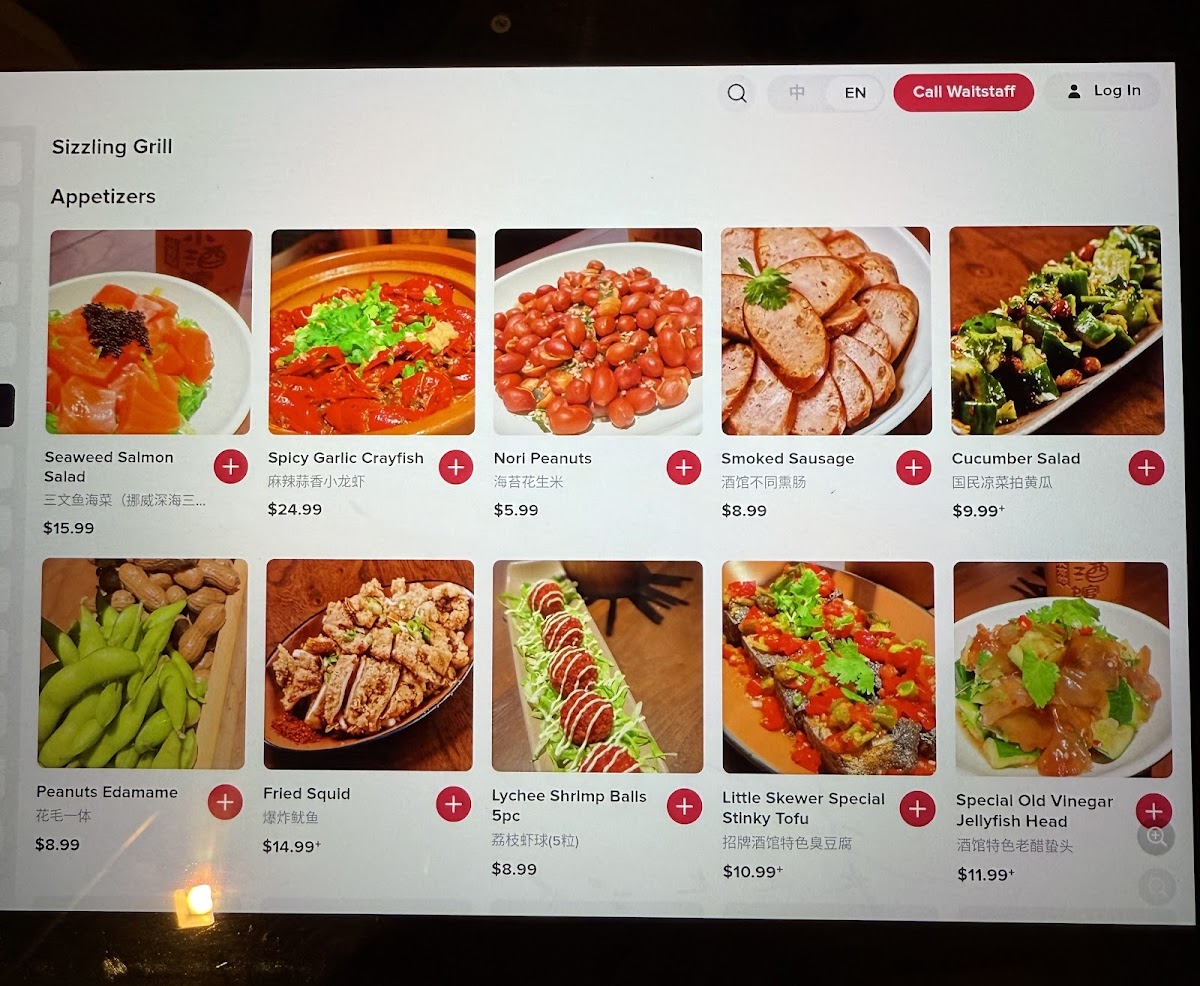Screen dimensions: 1200x986
Task: Add Spicy Garlic Crayfish to order
Action: (455, 467)
